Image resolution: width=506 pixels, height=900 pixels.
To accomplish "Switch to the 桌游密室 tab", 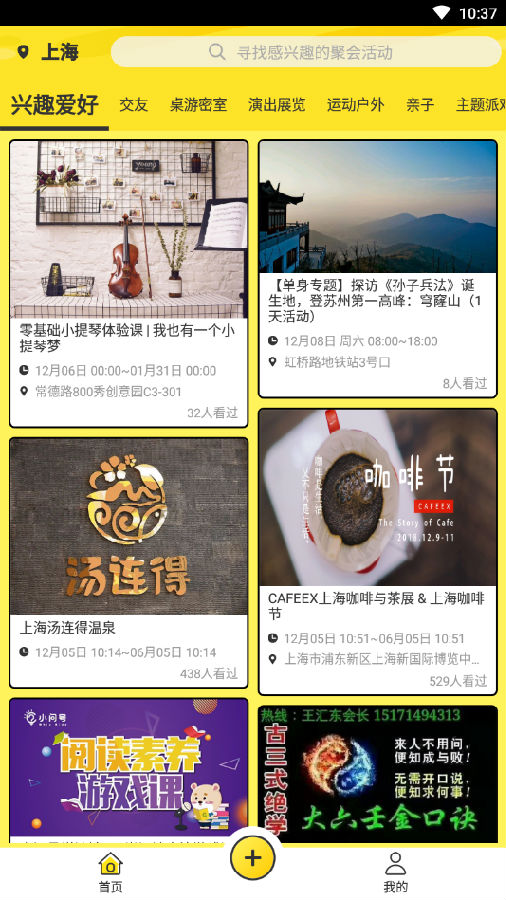I will tap(198, 105).
